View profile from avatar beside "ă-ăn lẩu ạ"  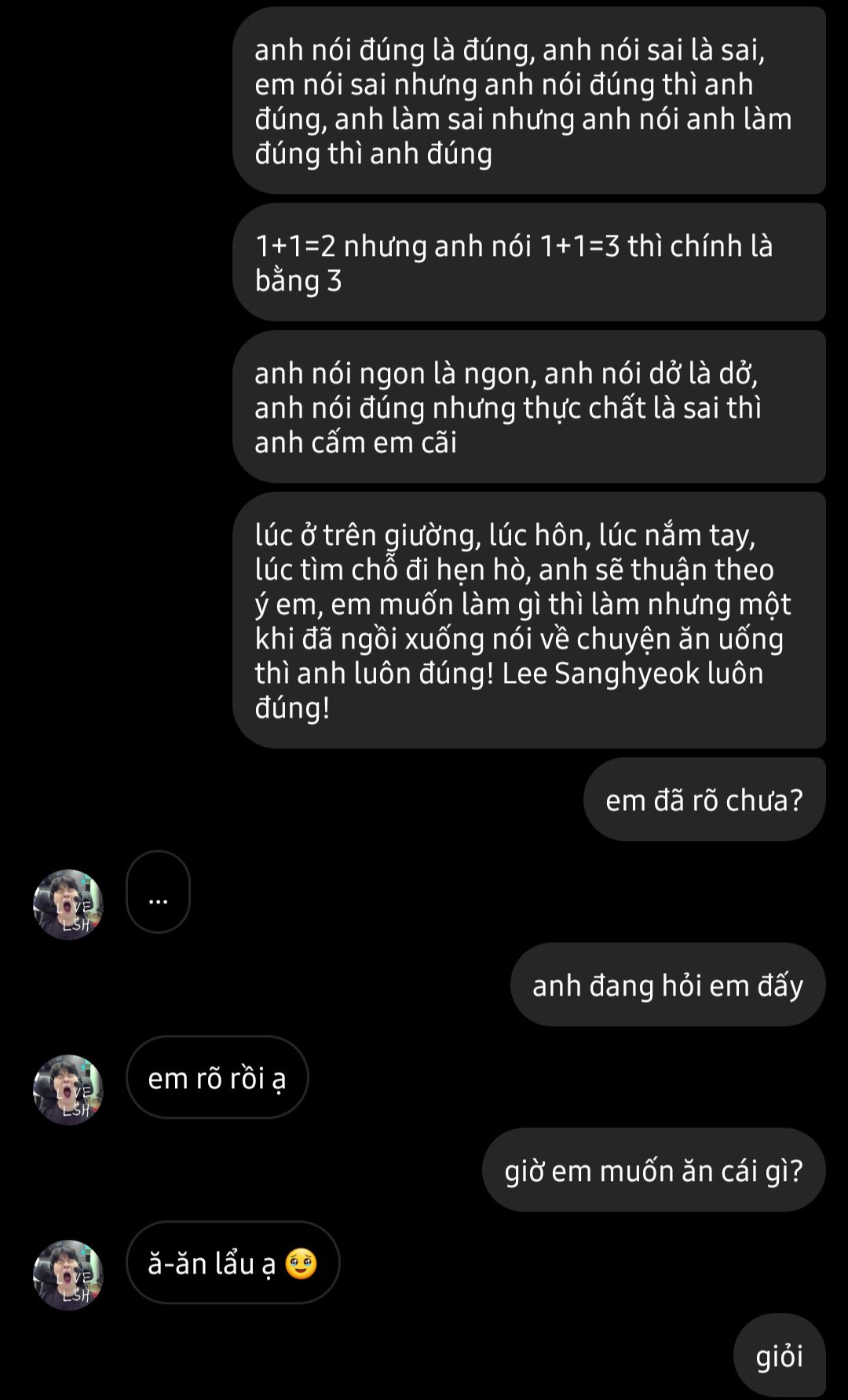[x=68, y=1274]
